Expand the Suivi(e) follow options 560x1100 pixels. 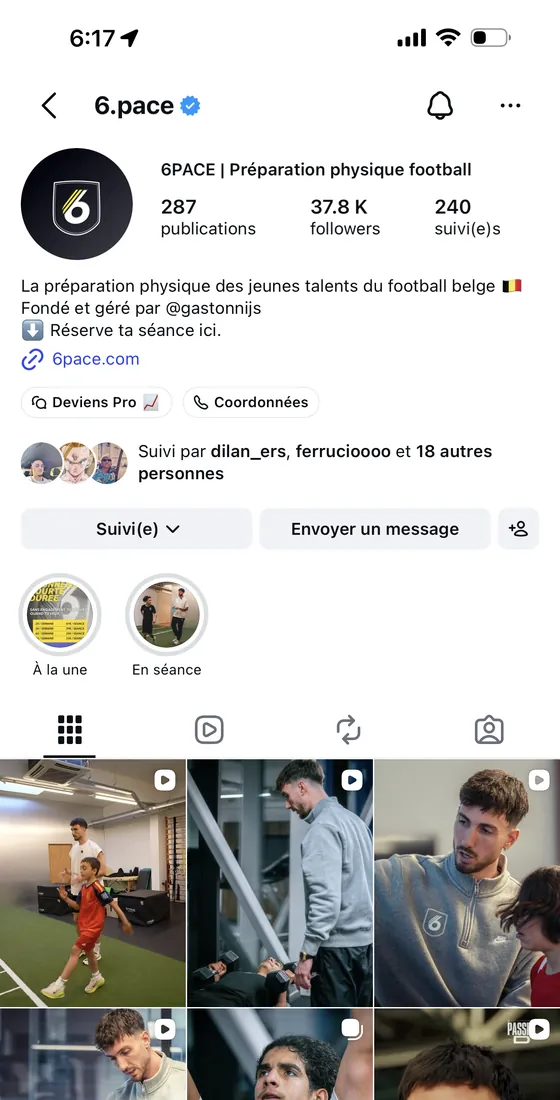pyautogui.click(x=137, y=529)
